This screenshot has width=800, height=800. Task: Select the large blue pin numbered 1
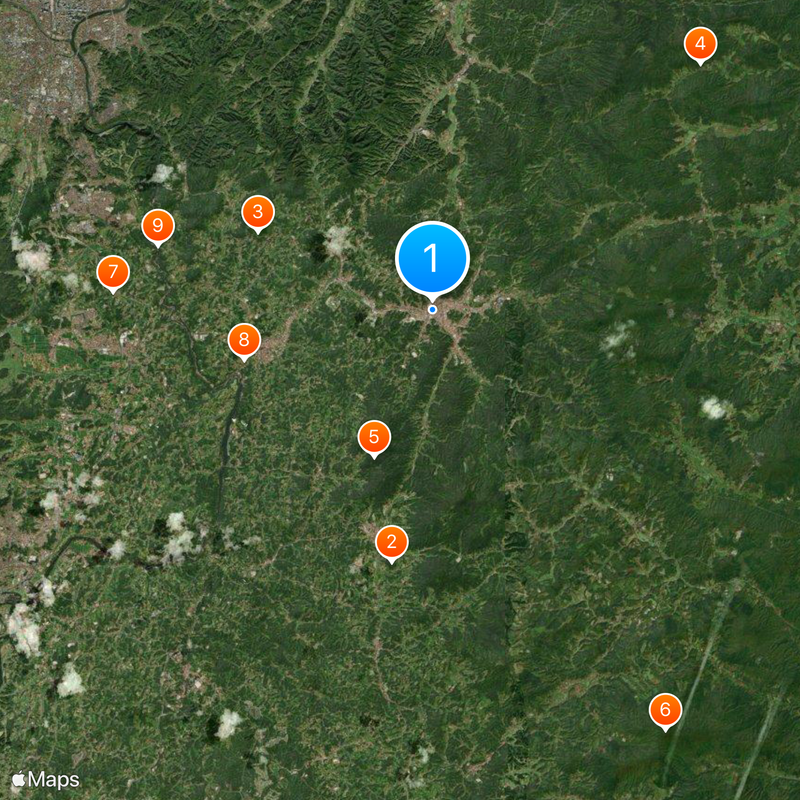click(432, 258)
